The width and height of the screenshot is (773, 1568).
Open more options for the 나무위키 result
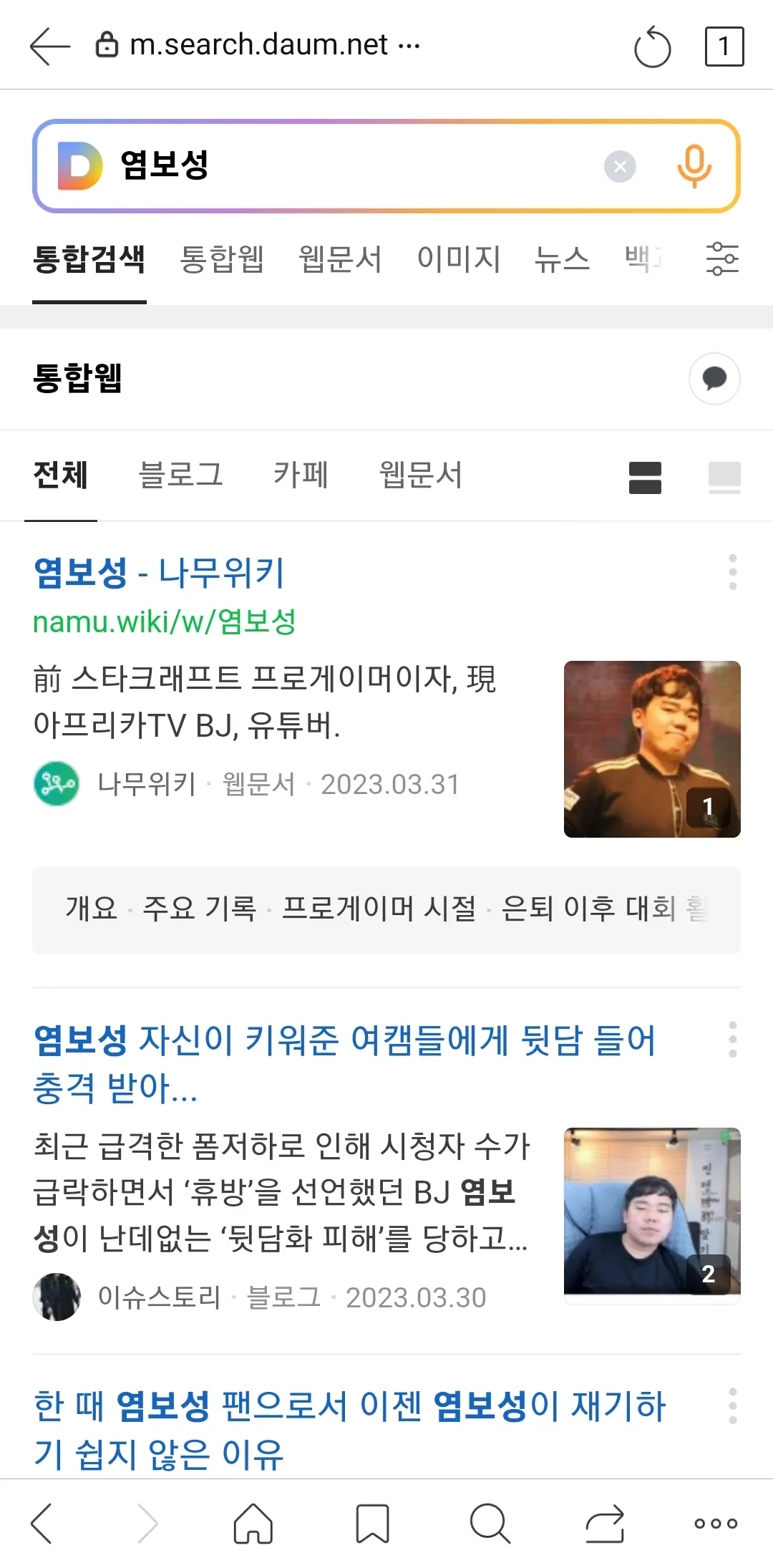click(x=732, y=572)
